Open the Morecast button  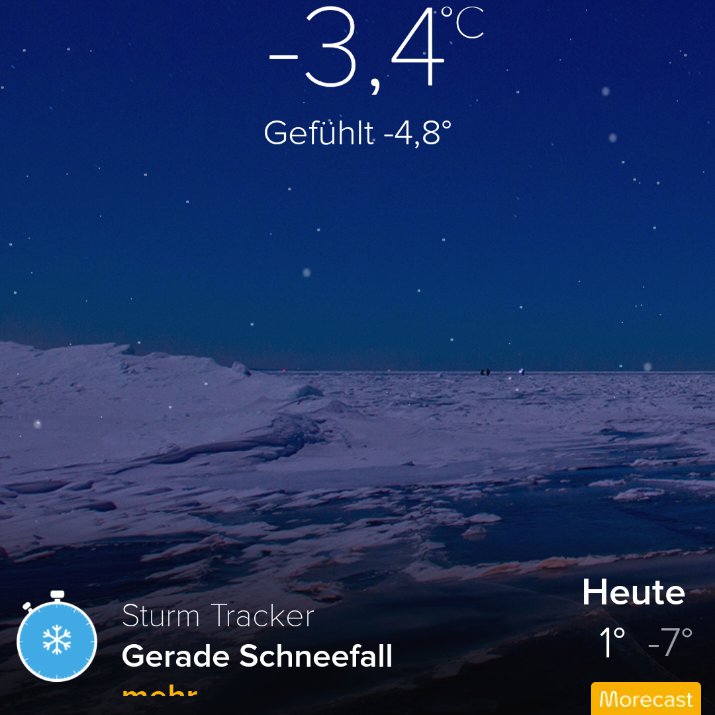point(645,700)
